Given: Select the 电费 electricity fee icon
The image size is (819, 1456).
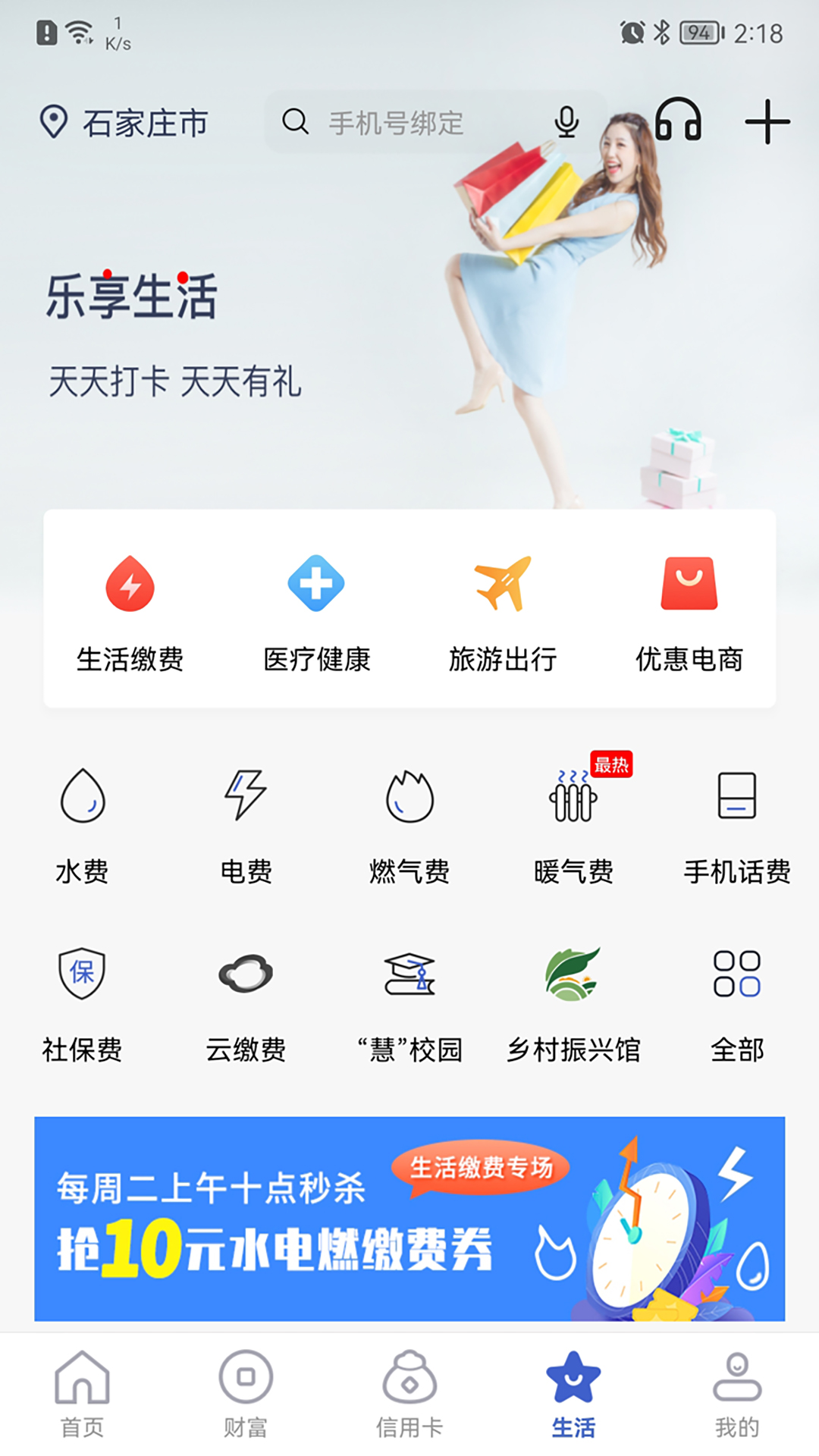Looking at the screenshot, I should click(x=245, y=827).
